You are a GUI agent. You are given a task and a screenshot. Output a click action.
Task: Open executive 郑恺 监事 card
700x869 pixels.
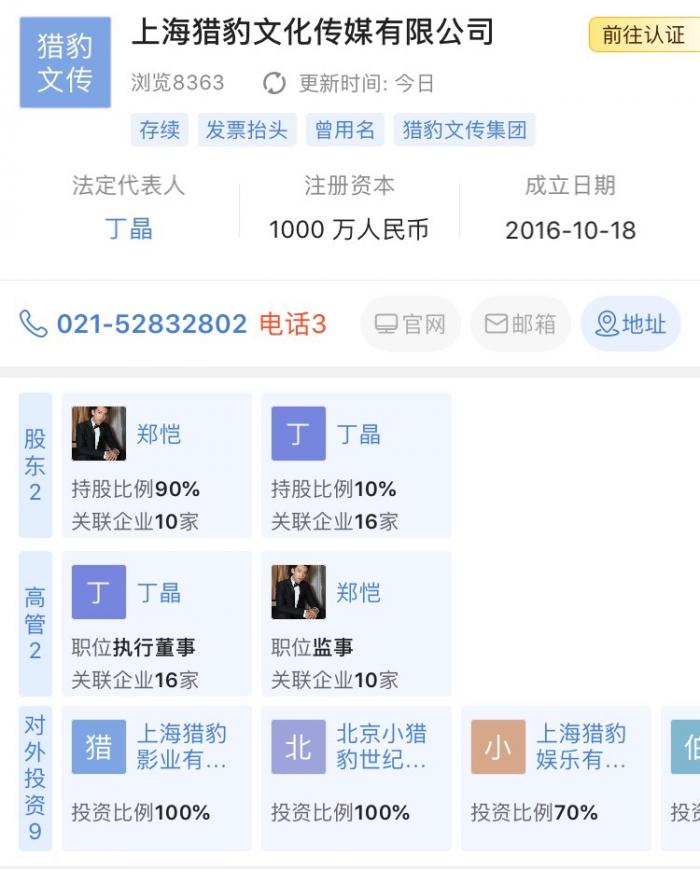tap(356, 623)
